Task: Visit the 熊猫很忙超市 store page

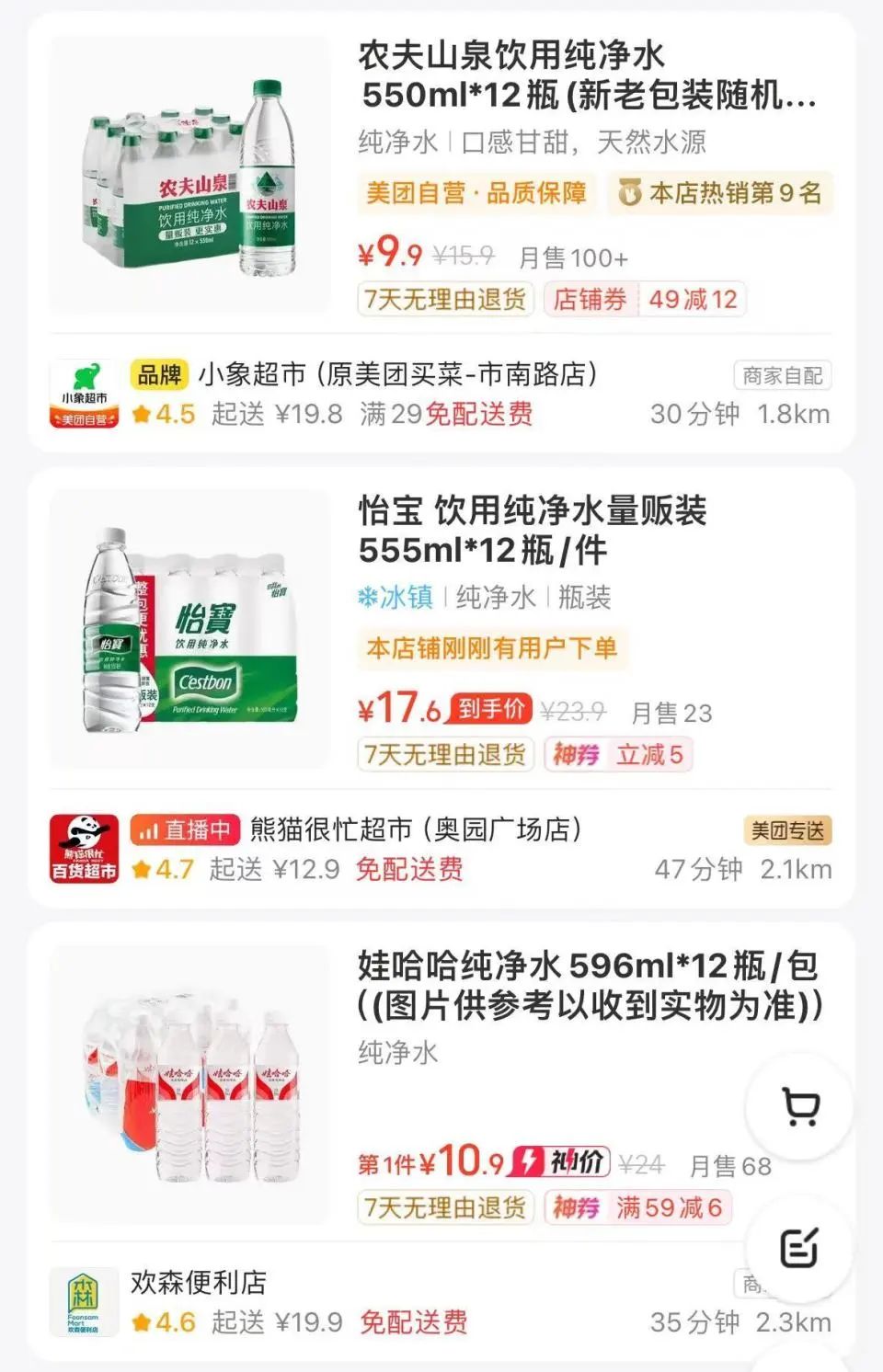Action: tap(416, 829)
